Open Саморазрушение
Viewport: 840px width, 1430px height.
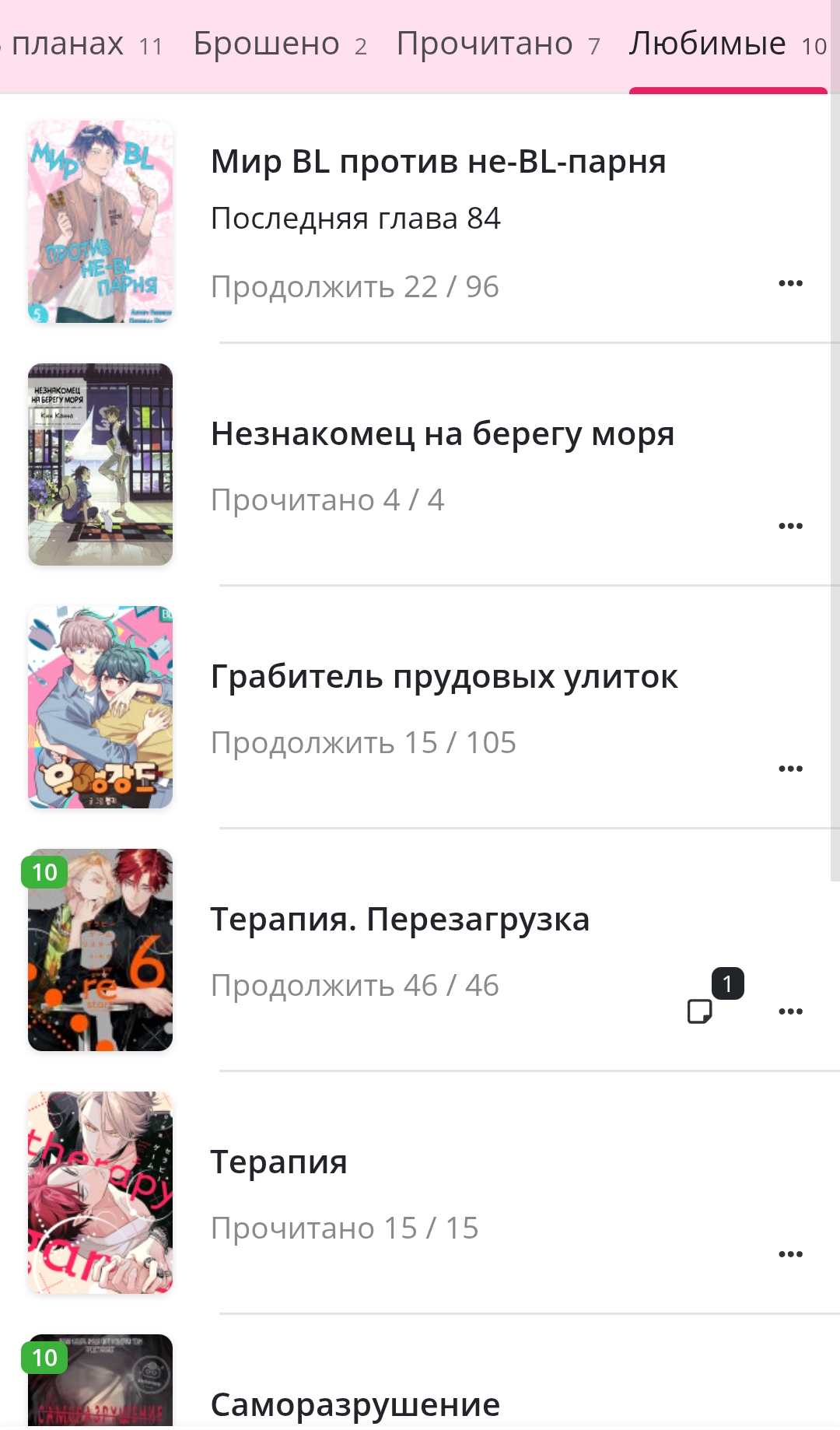(x=355, y=1405)
